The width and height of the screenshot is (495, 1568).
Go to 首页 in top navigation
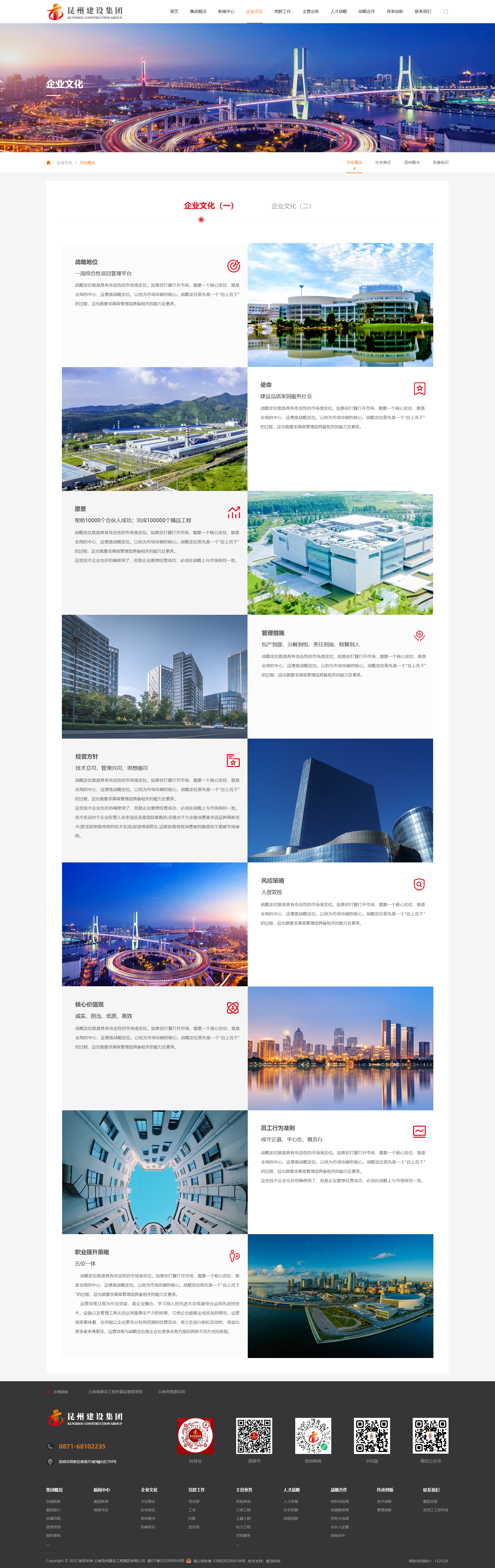[x=174, y=12]
